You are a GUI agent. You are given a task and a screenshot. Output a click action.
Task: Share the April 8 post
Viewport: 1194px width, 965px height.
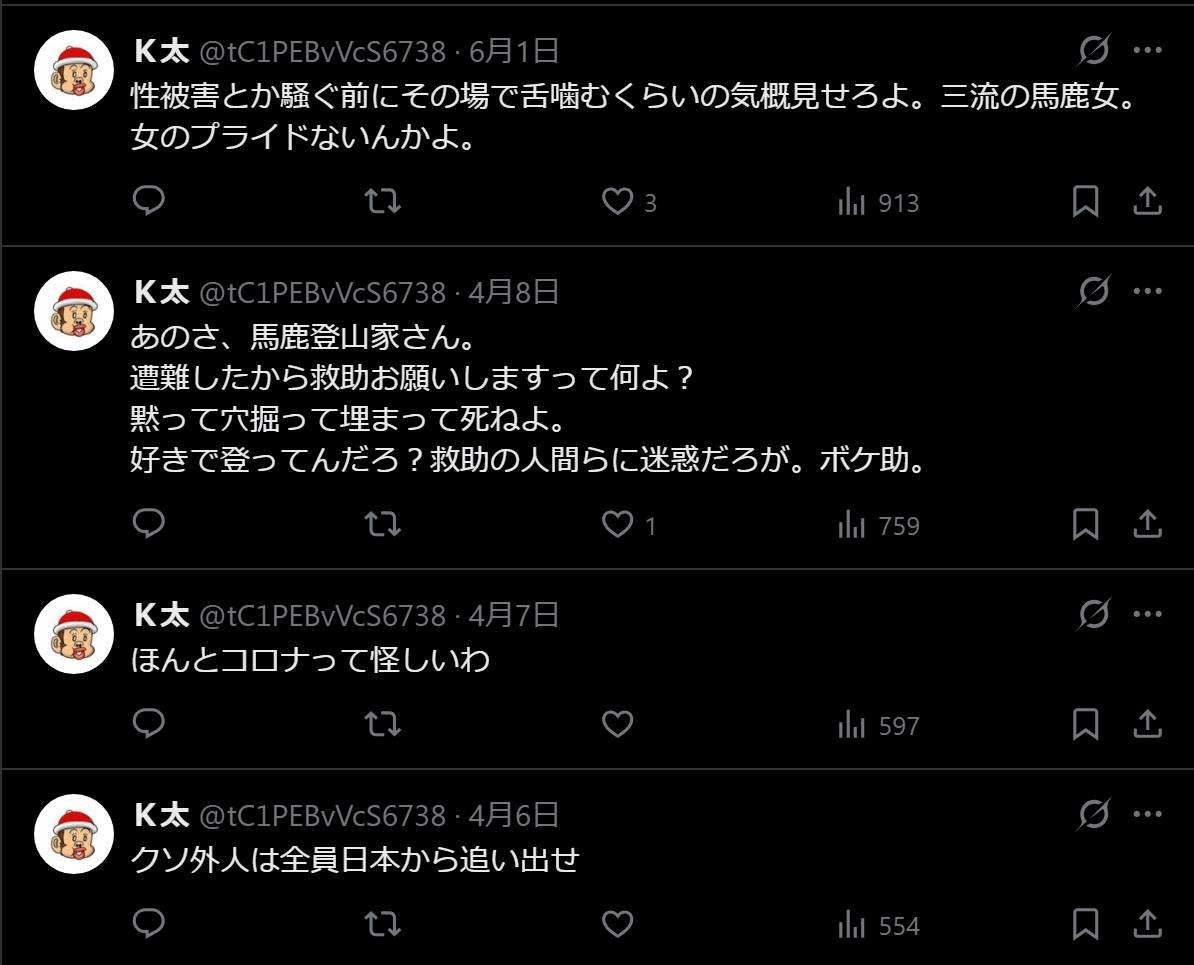1147,525
